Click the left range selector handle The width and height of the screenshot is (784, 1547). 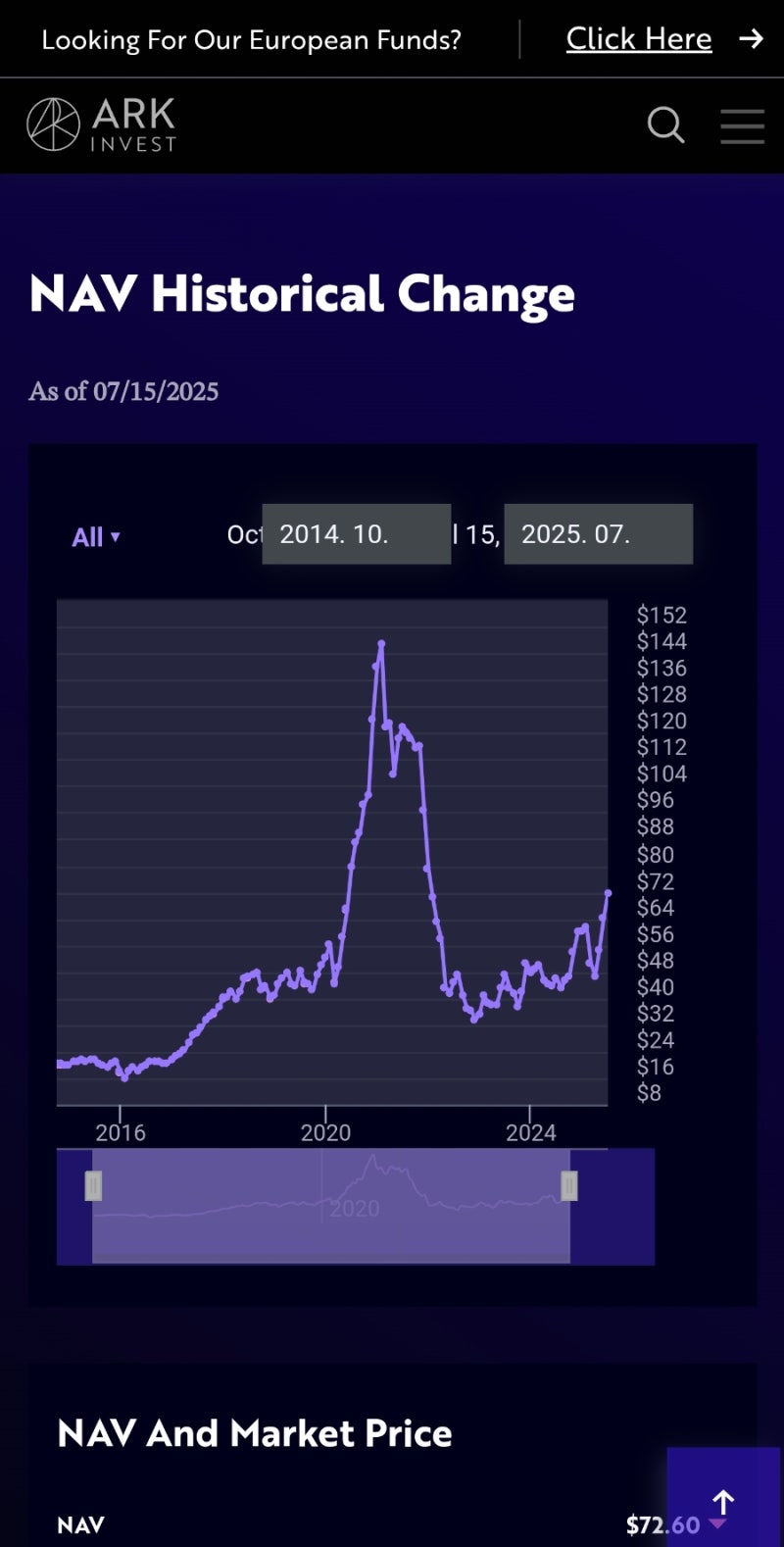click(92, 1185)
